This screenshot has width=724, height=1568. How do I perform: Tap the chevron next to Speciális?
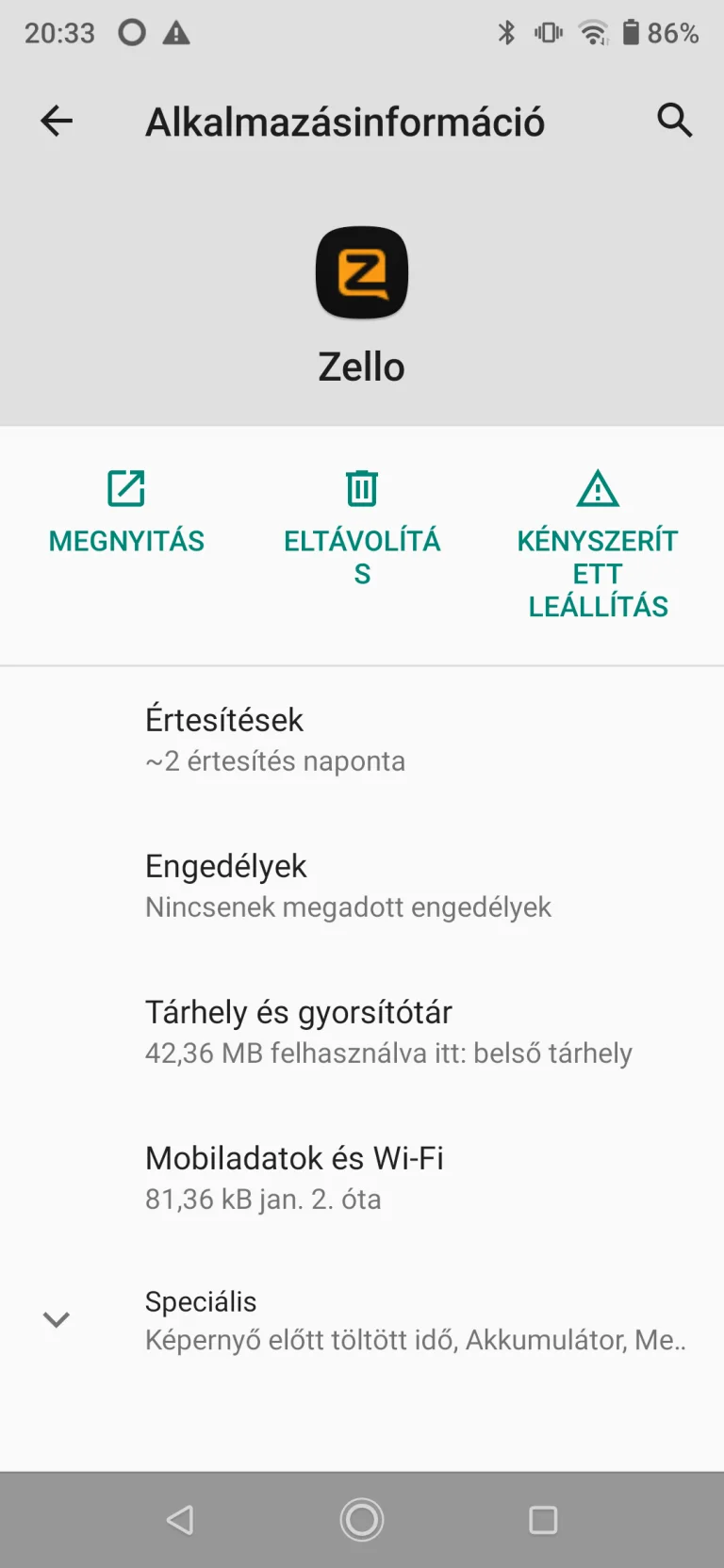point(57,1319)
